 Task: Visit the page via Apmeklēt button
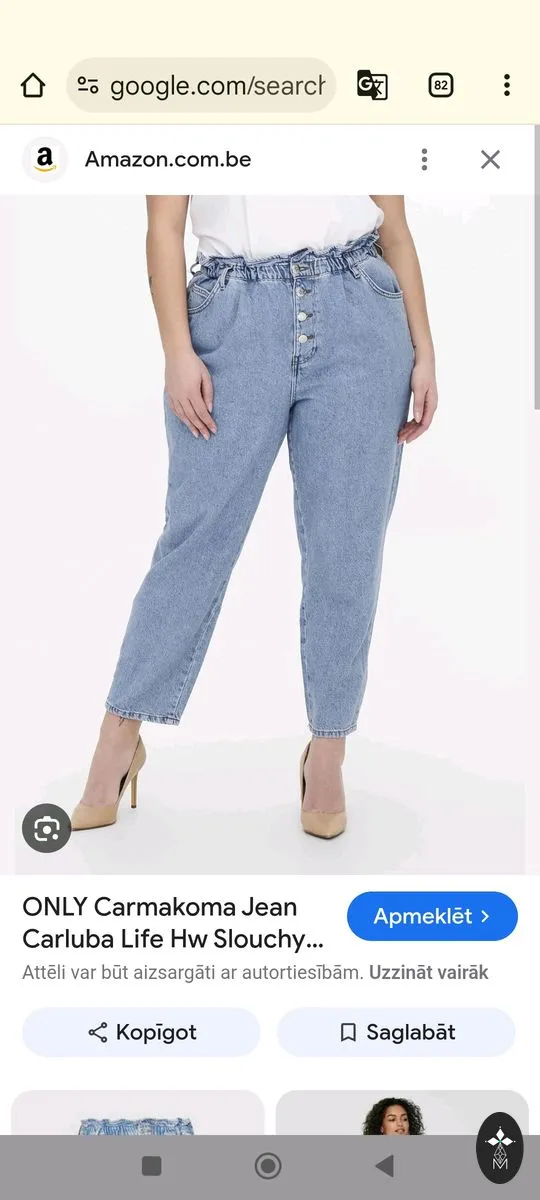click(432, 916)
